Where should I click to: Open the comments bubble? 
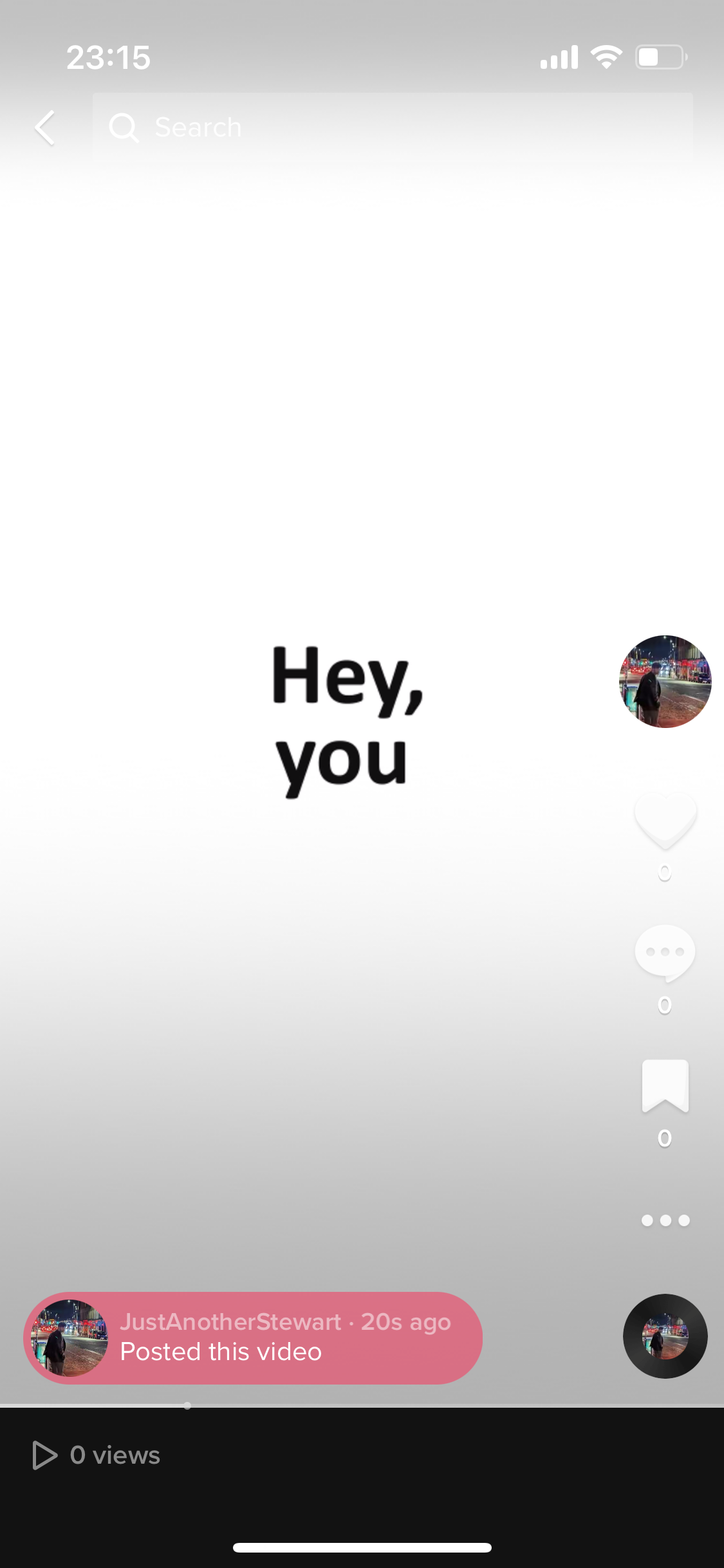(x=665, y=953)
